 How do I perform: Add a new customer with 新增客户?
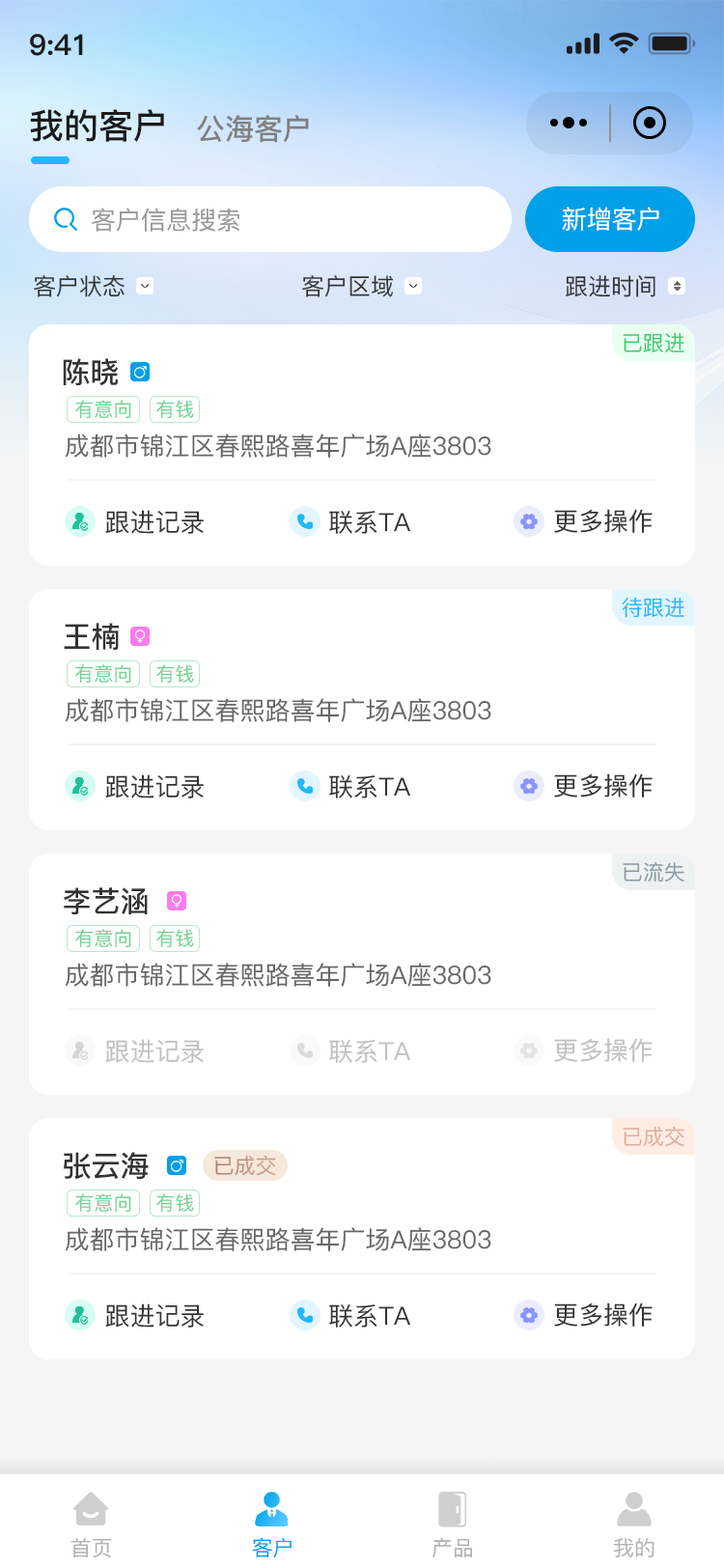click(610, 219)
